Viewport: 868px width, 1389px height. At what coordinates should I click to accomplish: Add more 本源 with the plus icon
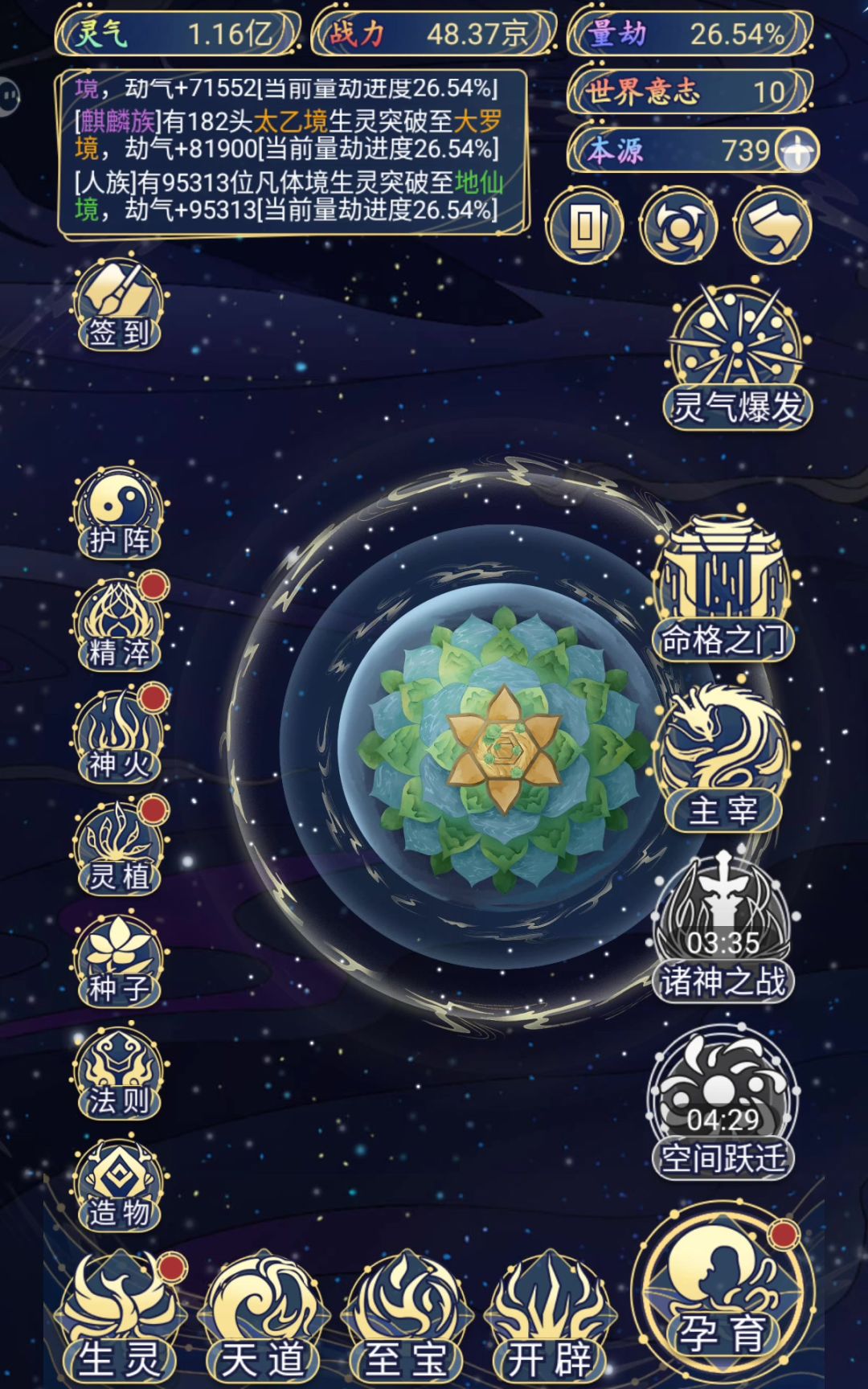tap(796, 150)
